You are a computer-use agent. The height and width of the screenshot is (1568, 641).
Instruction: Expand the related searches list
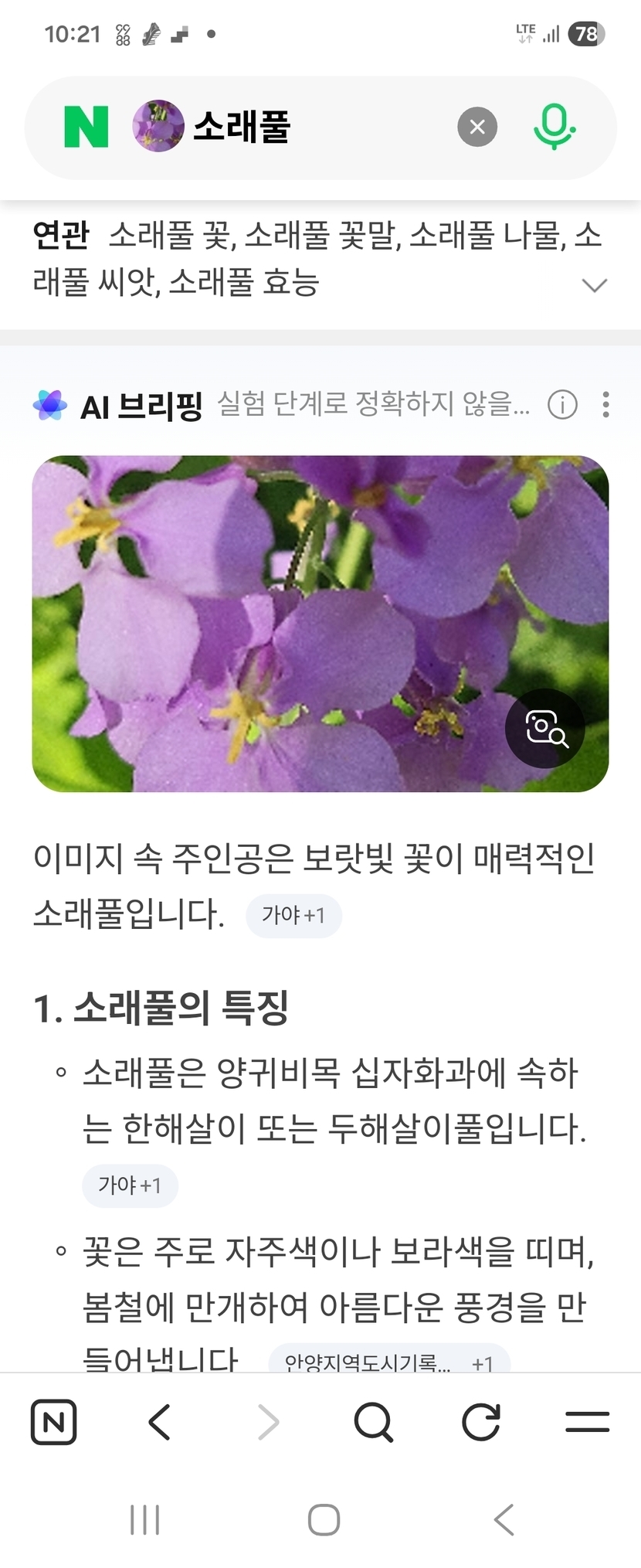pos(594,285)
